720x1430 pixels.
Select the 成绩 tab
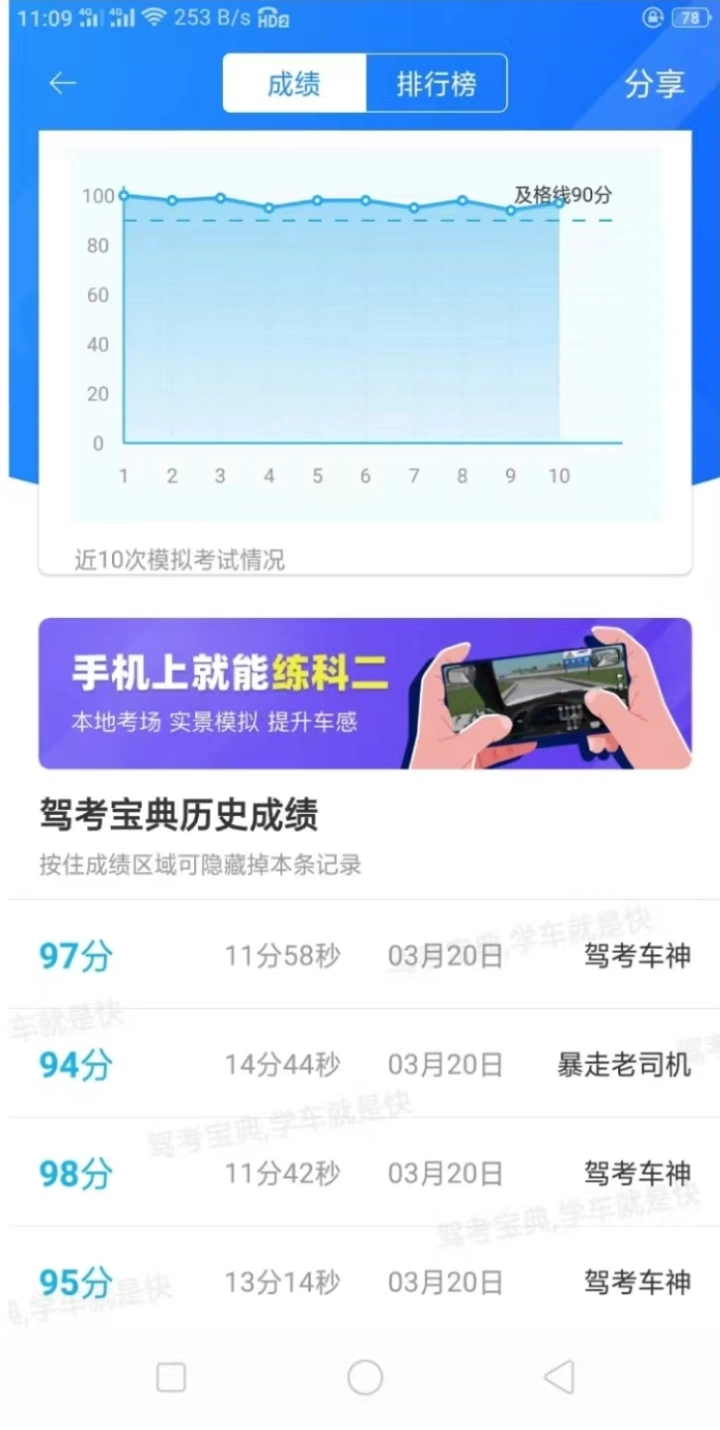(294, 84)
